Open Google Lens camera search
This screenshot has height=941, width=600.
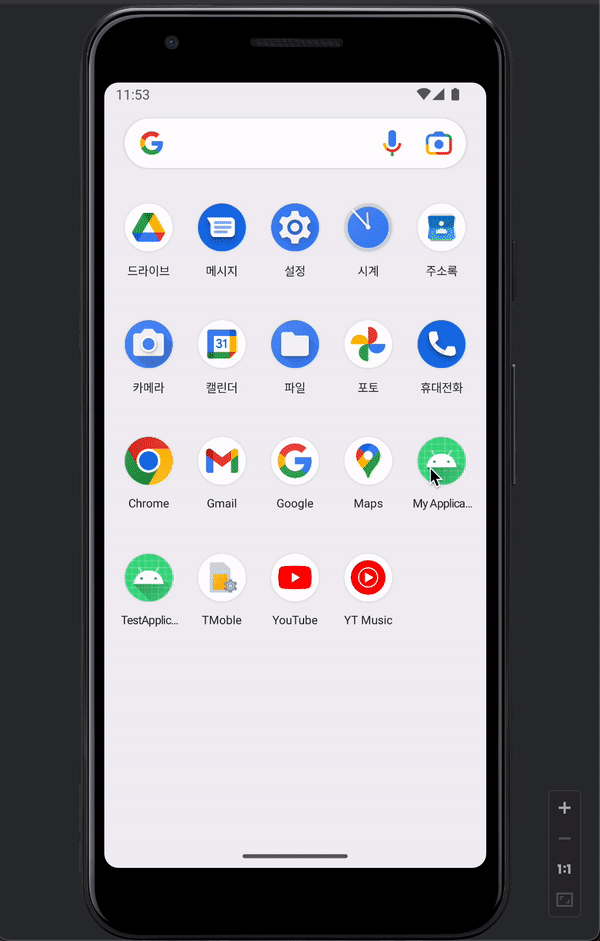(438, 144)
